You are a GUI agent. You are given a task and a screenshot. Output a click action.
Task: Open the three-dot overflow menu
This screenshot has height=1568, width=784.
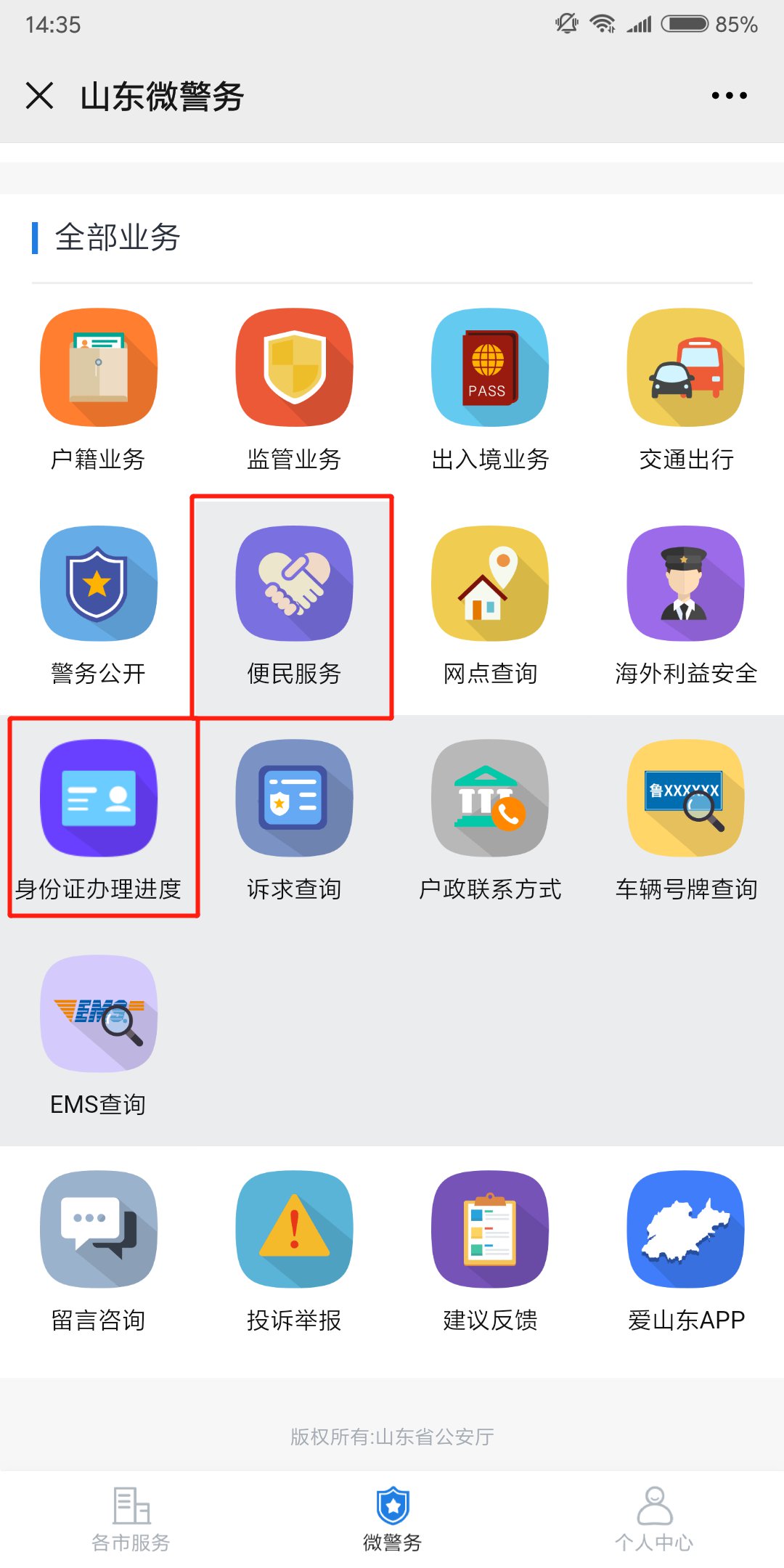click(x=729, y=96)
